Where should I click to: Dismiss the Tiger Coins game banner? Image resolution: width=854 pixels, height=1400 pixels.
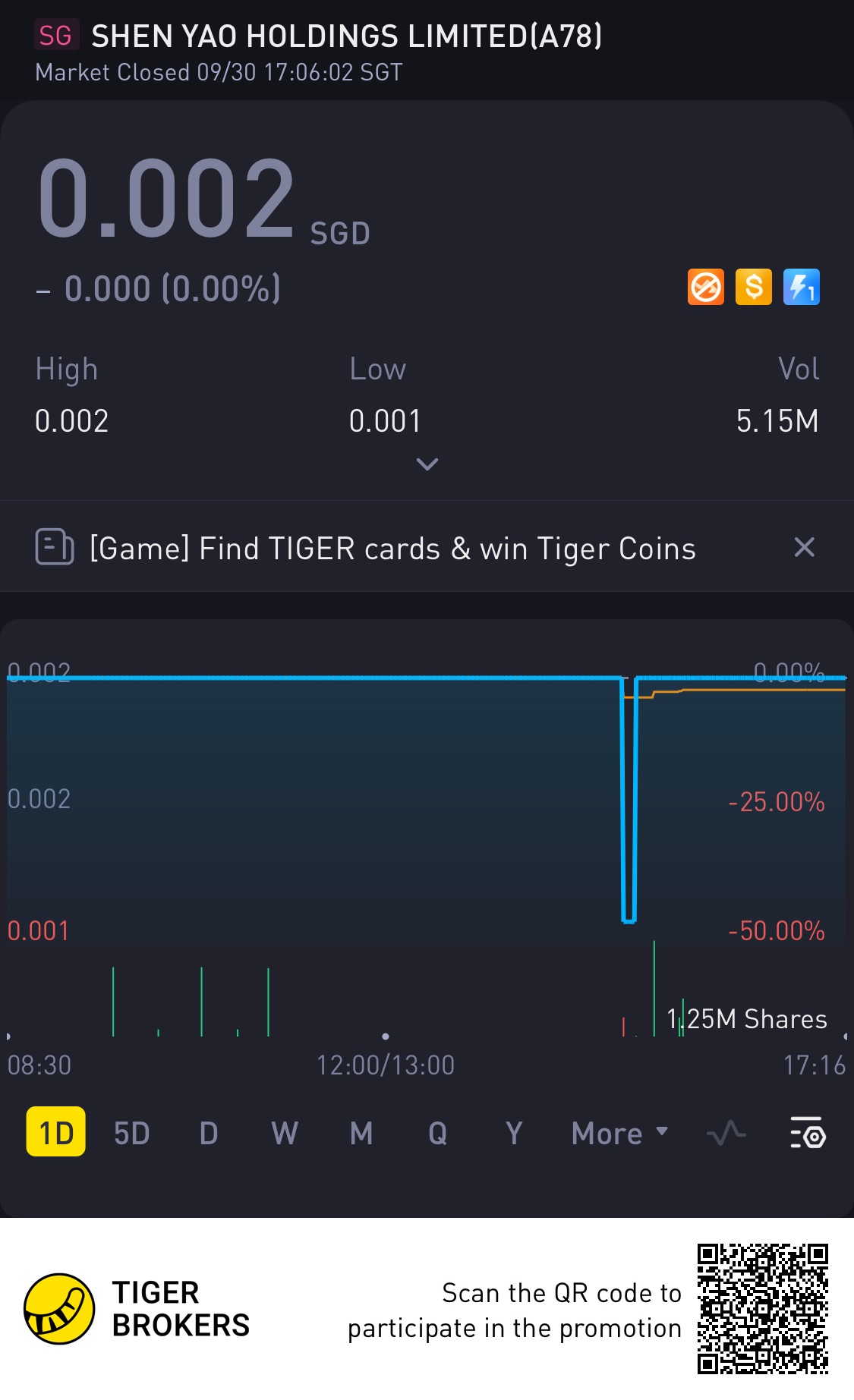click(804, 547)
